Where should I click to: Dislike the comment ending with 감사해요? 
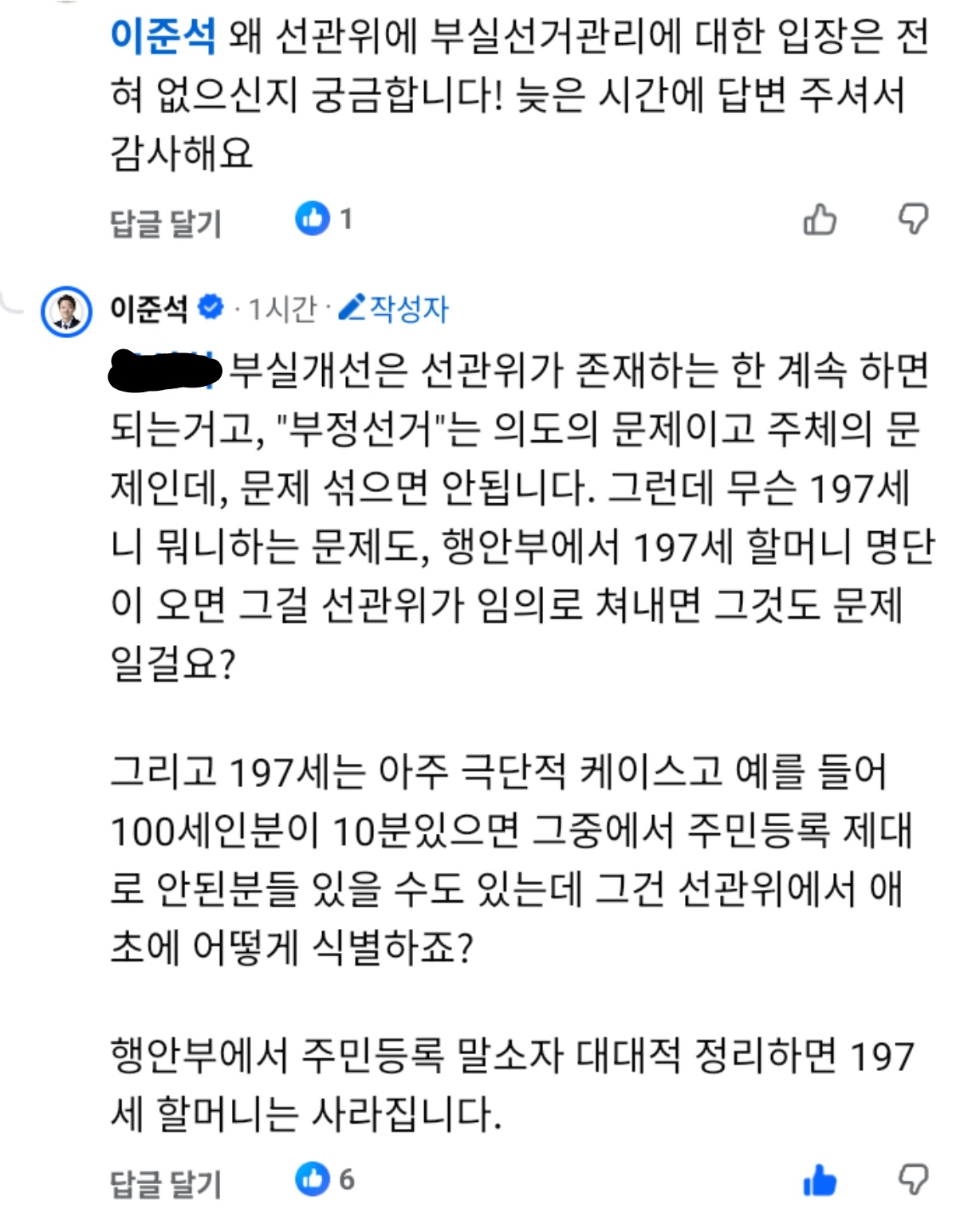(913, 218)
